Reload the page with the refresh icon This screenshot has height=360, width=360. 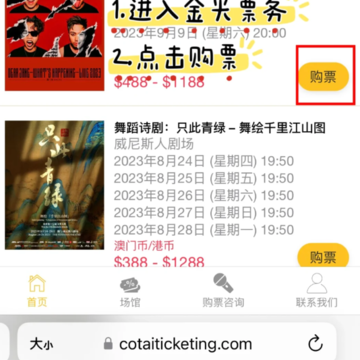(x=315, y=343)
